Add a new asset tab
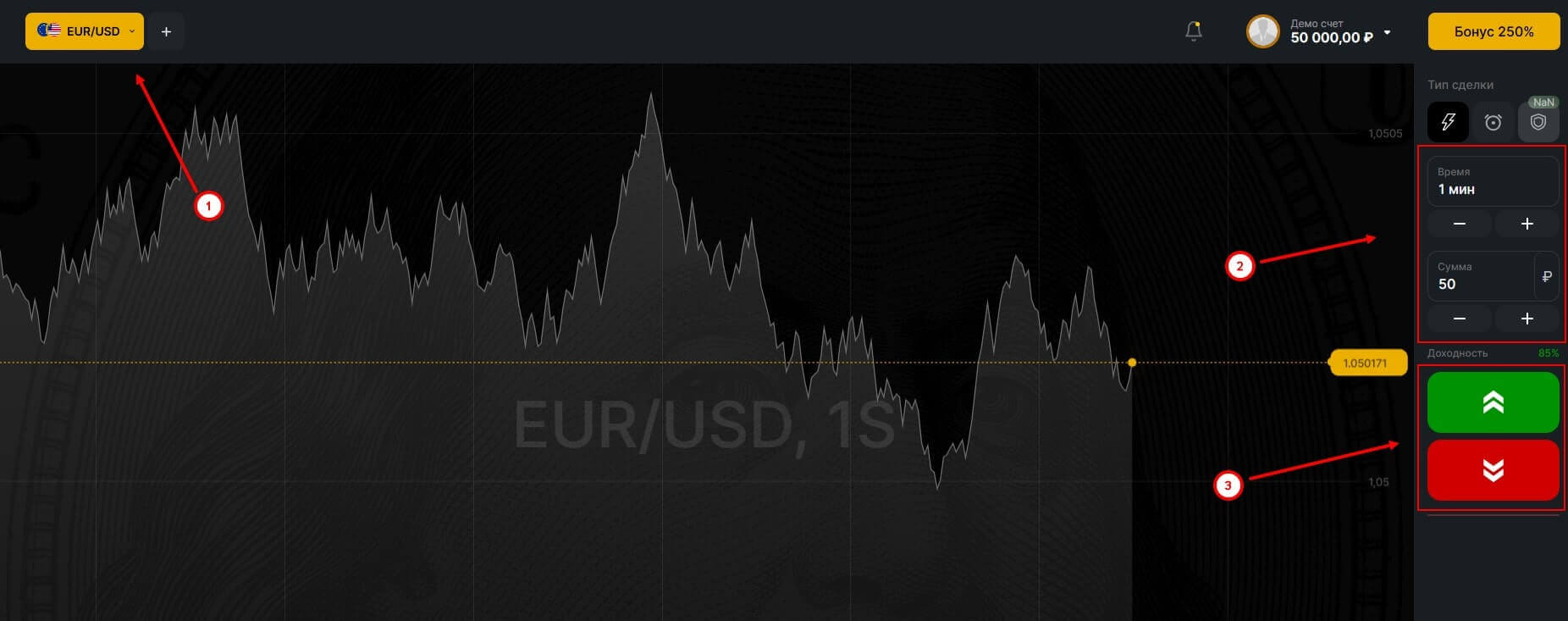Screen dimensions: 1568x621 [x=166, y=31]
